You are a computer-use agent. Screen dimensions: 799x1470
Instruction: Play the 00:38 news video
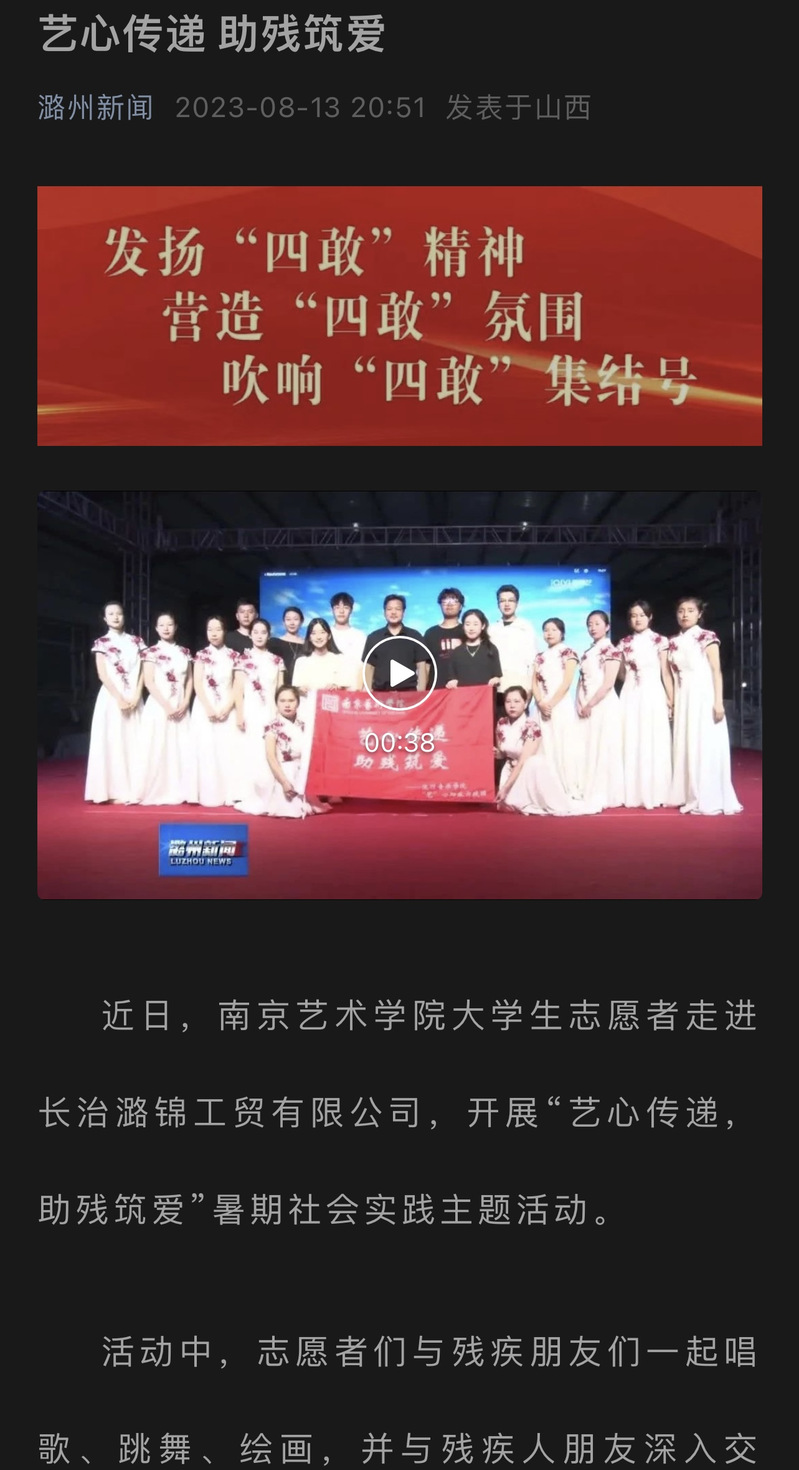(x=399, y=673)
